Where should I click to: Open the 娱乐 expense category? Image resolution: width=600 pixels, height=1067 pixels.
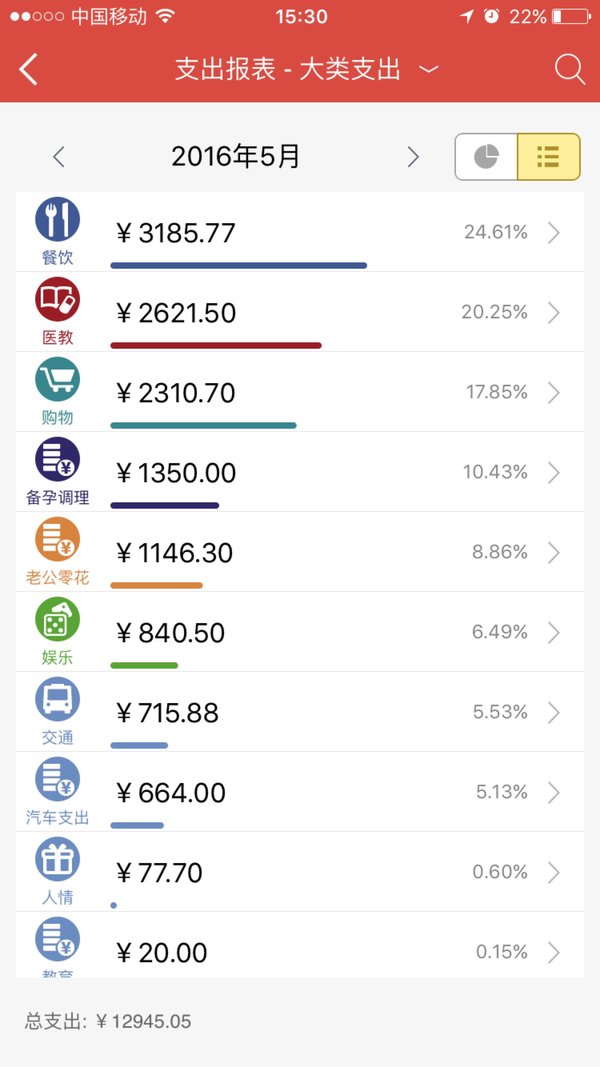coord(300,631)
